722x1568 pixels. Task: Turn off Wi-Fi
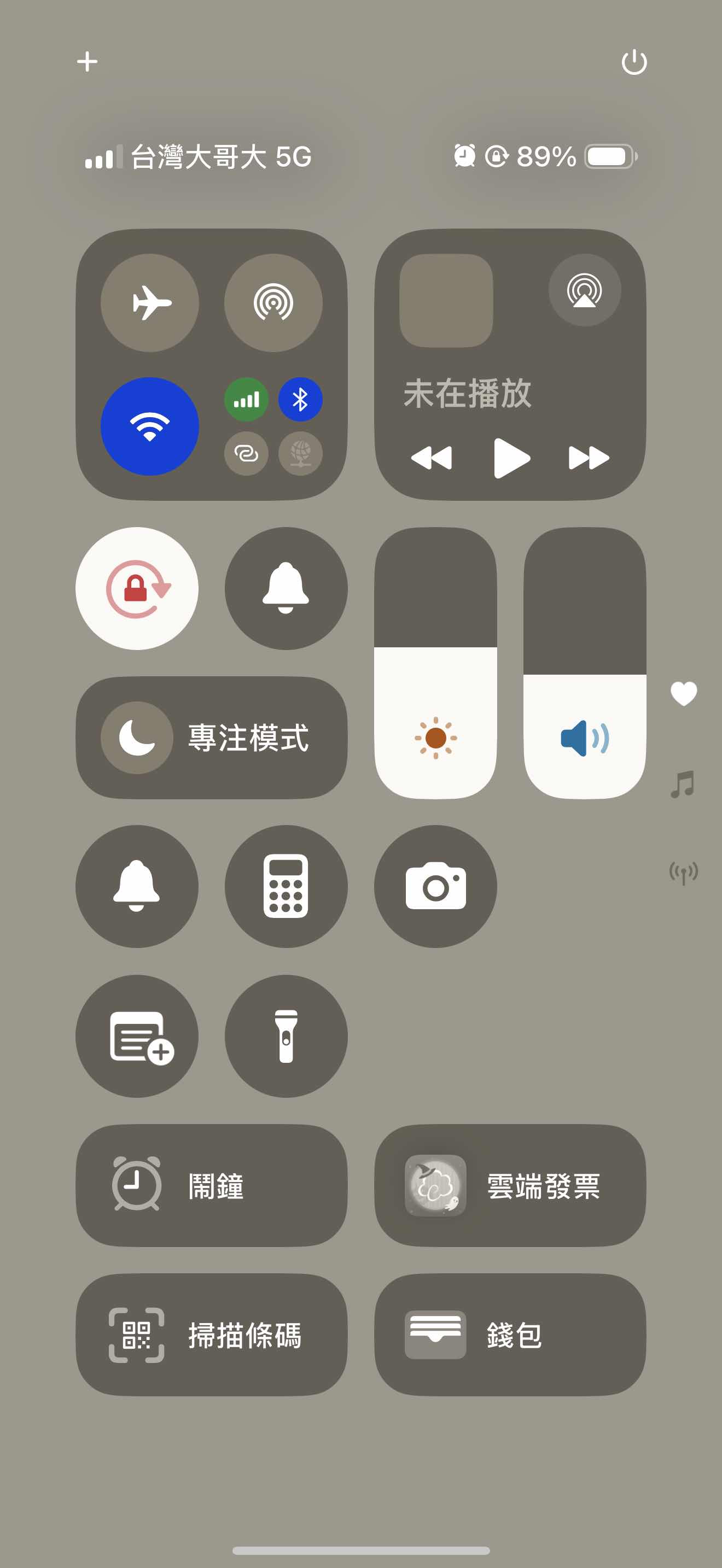pos(150,426)
